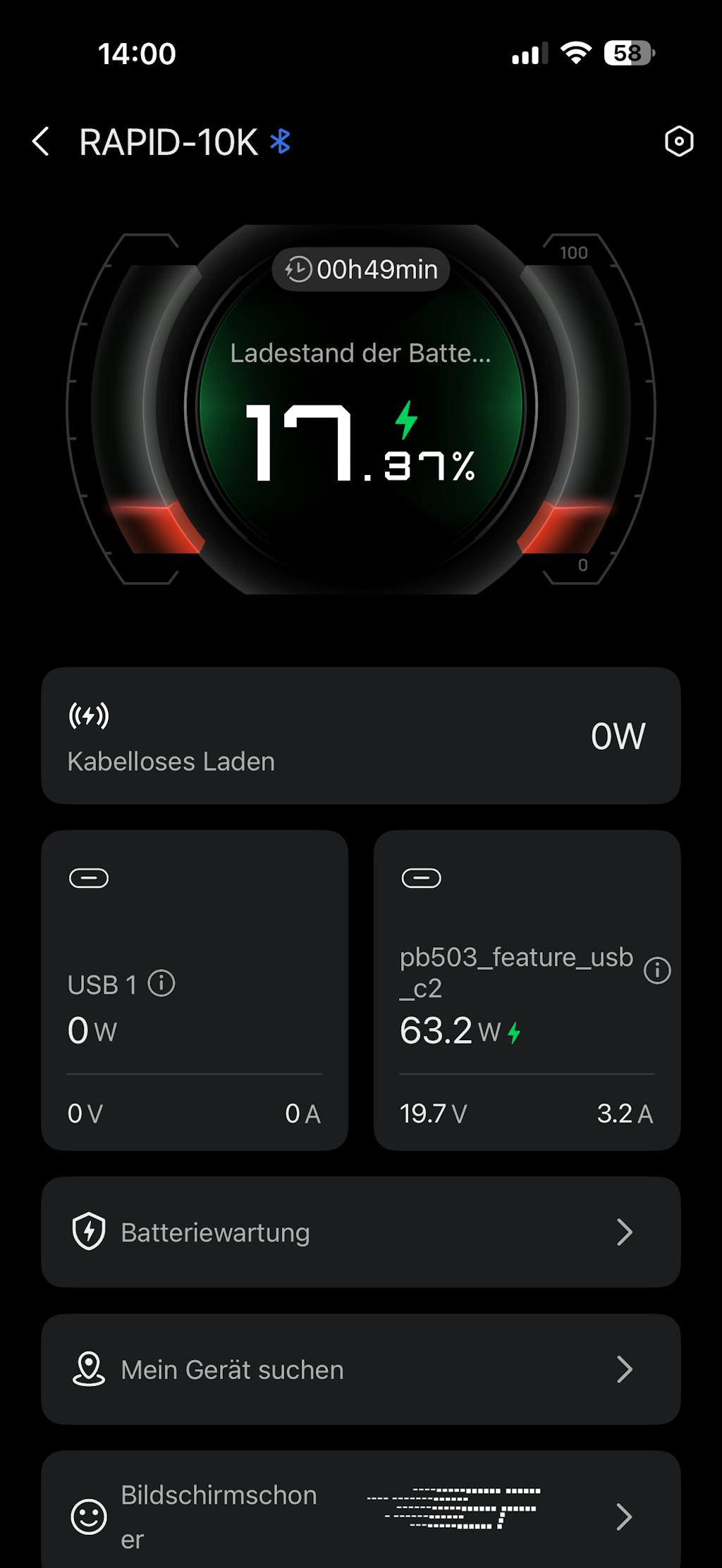
Task: Show info for USB 1 port
Action: [161, 983]
